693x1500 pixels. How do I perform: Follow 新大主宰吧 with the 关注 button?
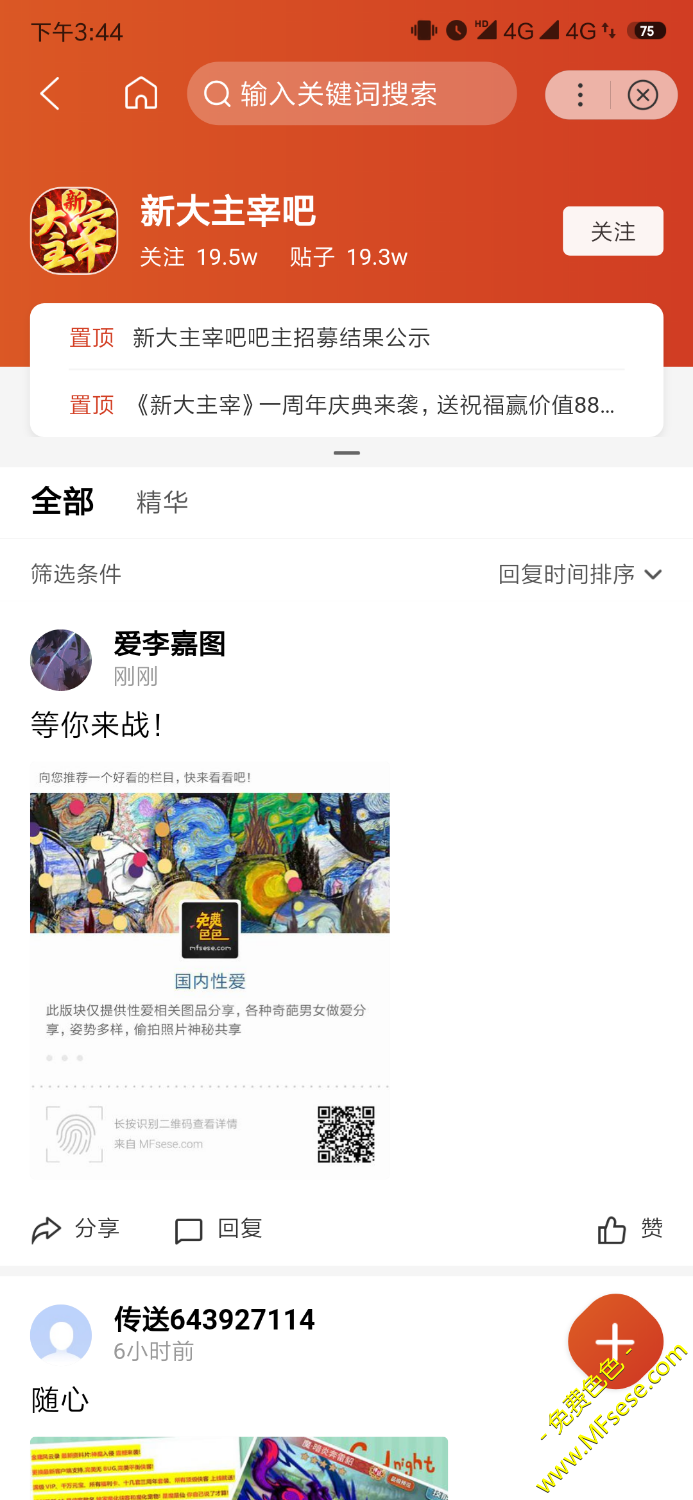612,231
